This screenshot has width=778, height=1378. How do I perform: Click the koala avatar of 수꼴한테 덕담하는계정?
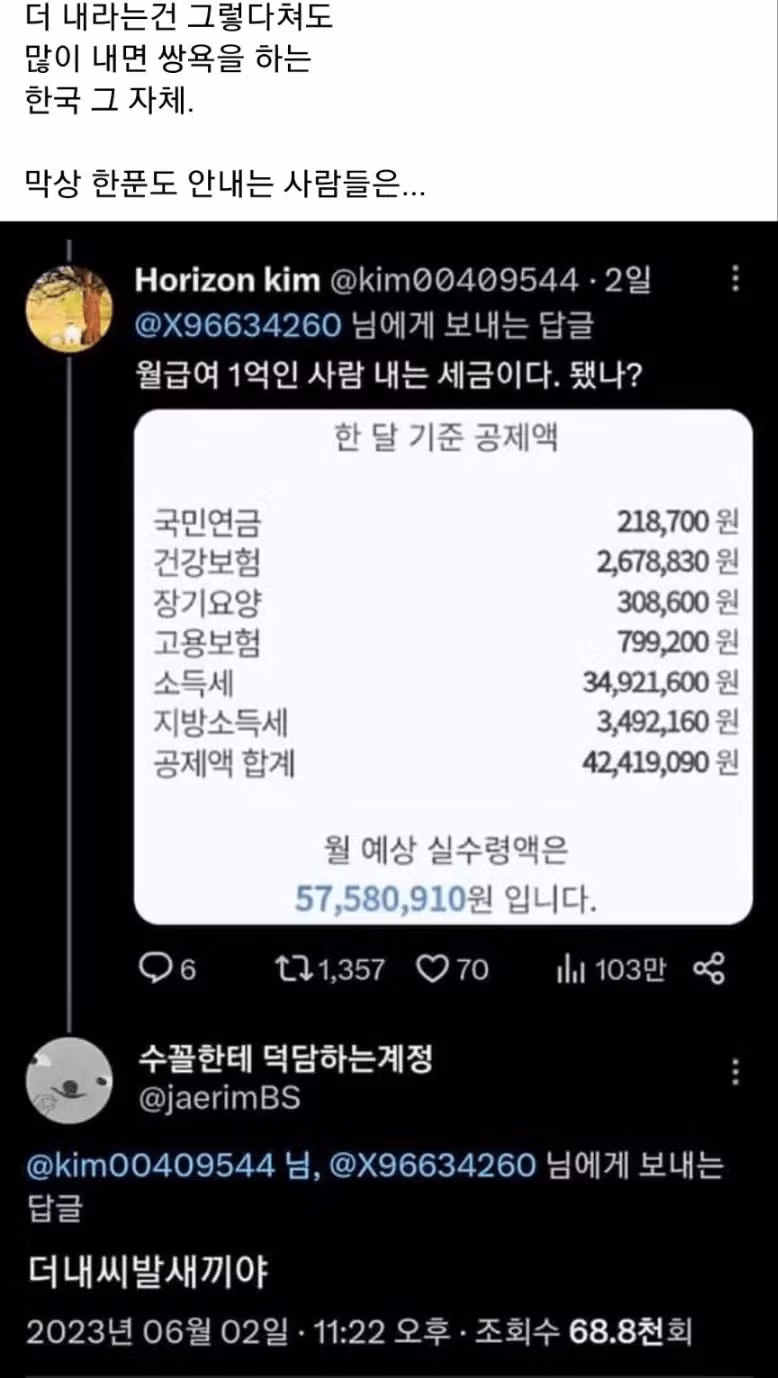[70, 1081]
